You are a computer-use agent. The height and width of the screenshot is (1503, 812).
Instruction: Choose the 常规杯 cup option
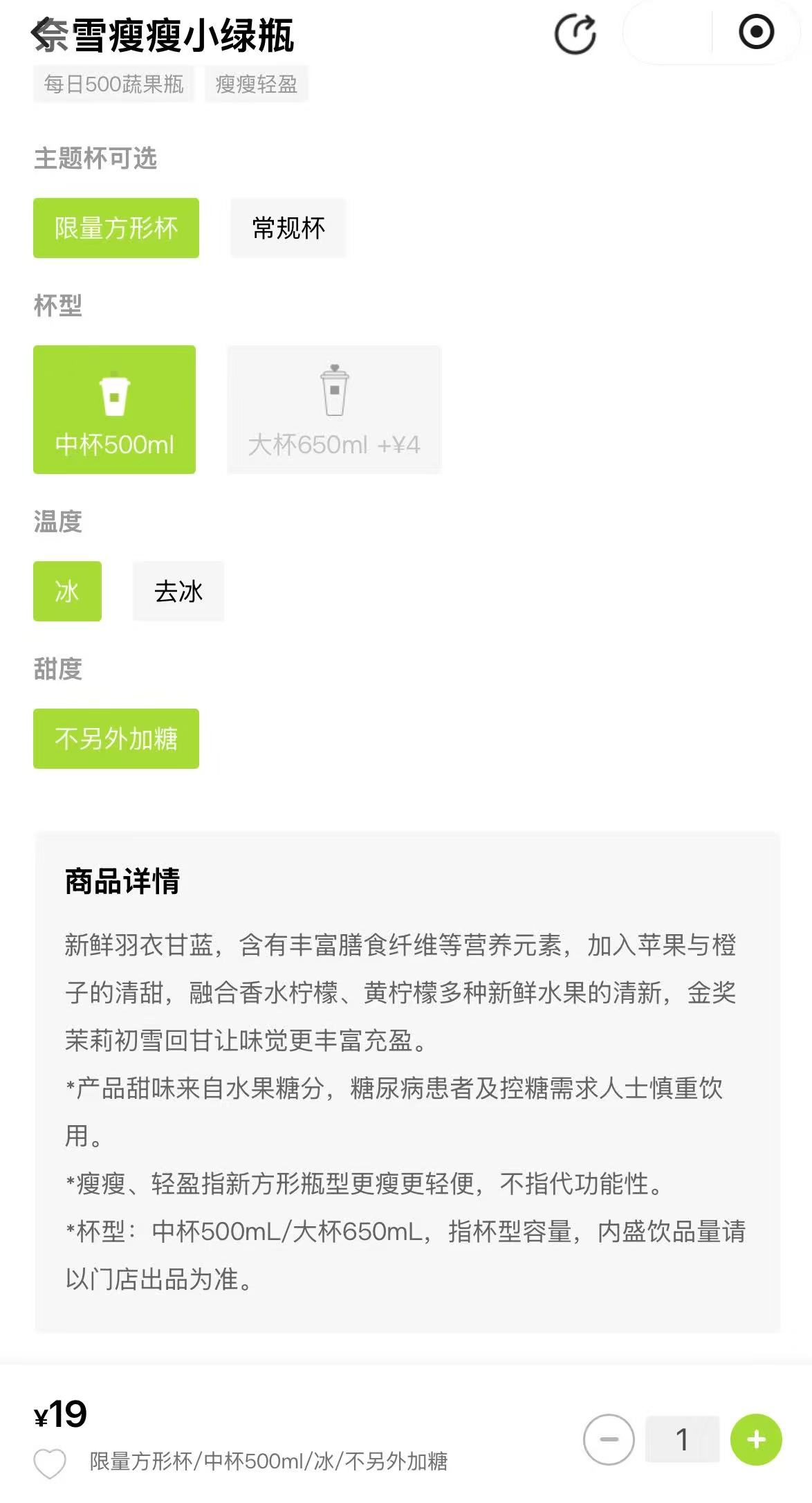(288, 228)
